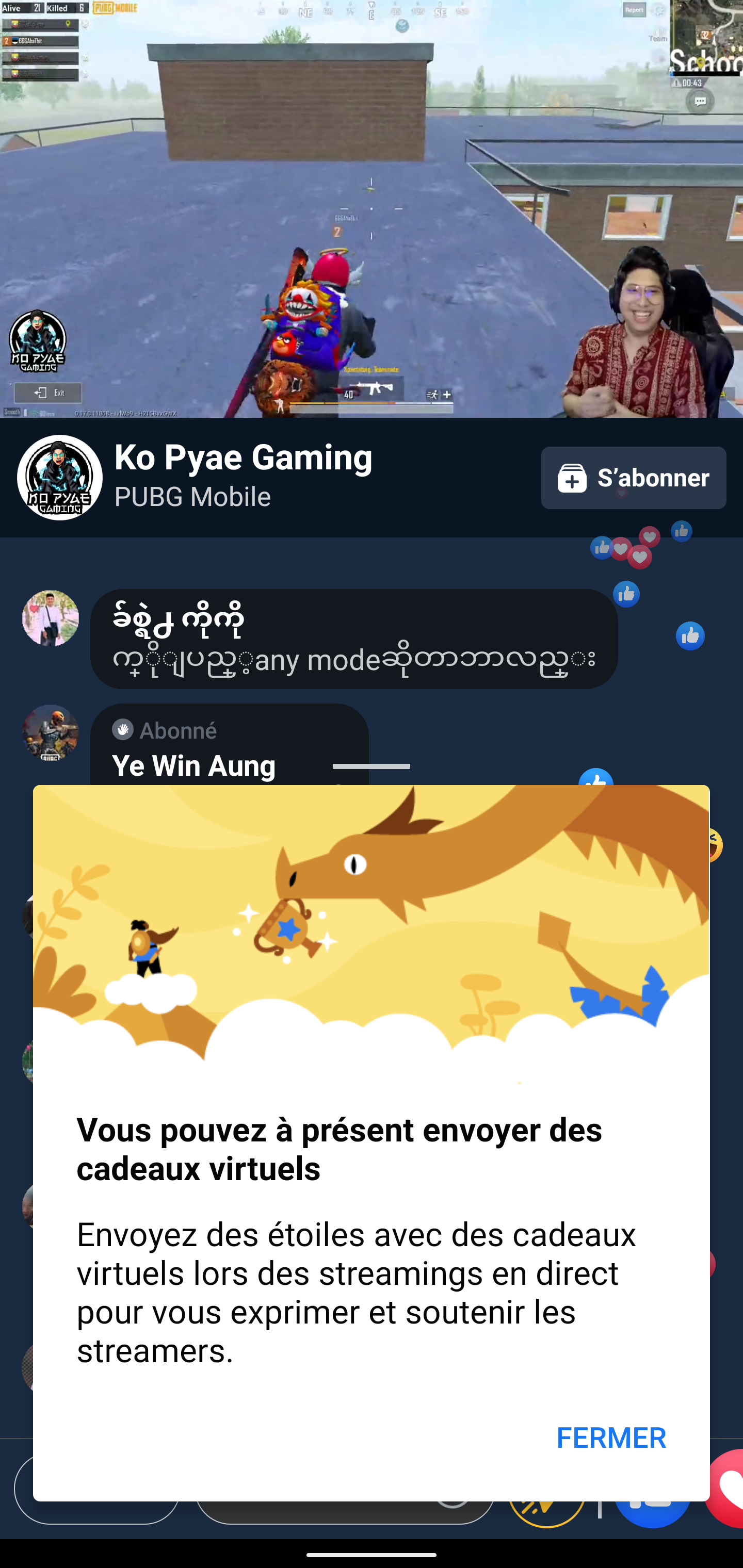
Task: Follow Ko Pyae Gaming with S'abonner
Action: 633,478
